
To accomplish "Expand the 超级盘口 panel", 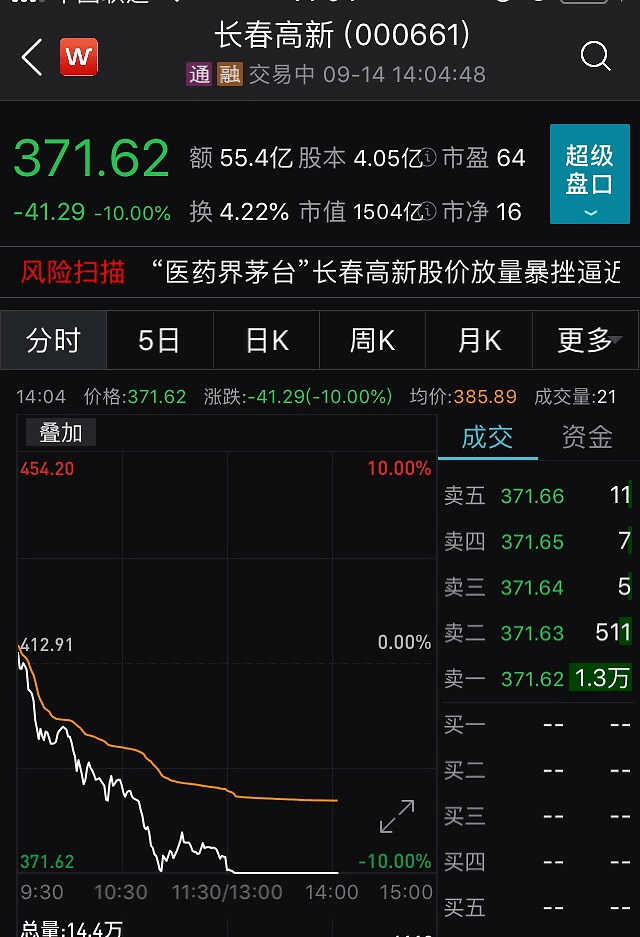I will click(x=589, y=174).
